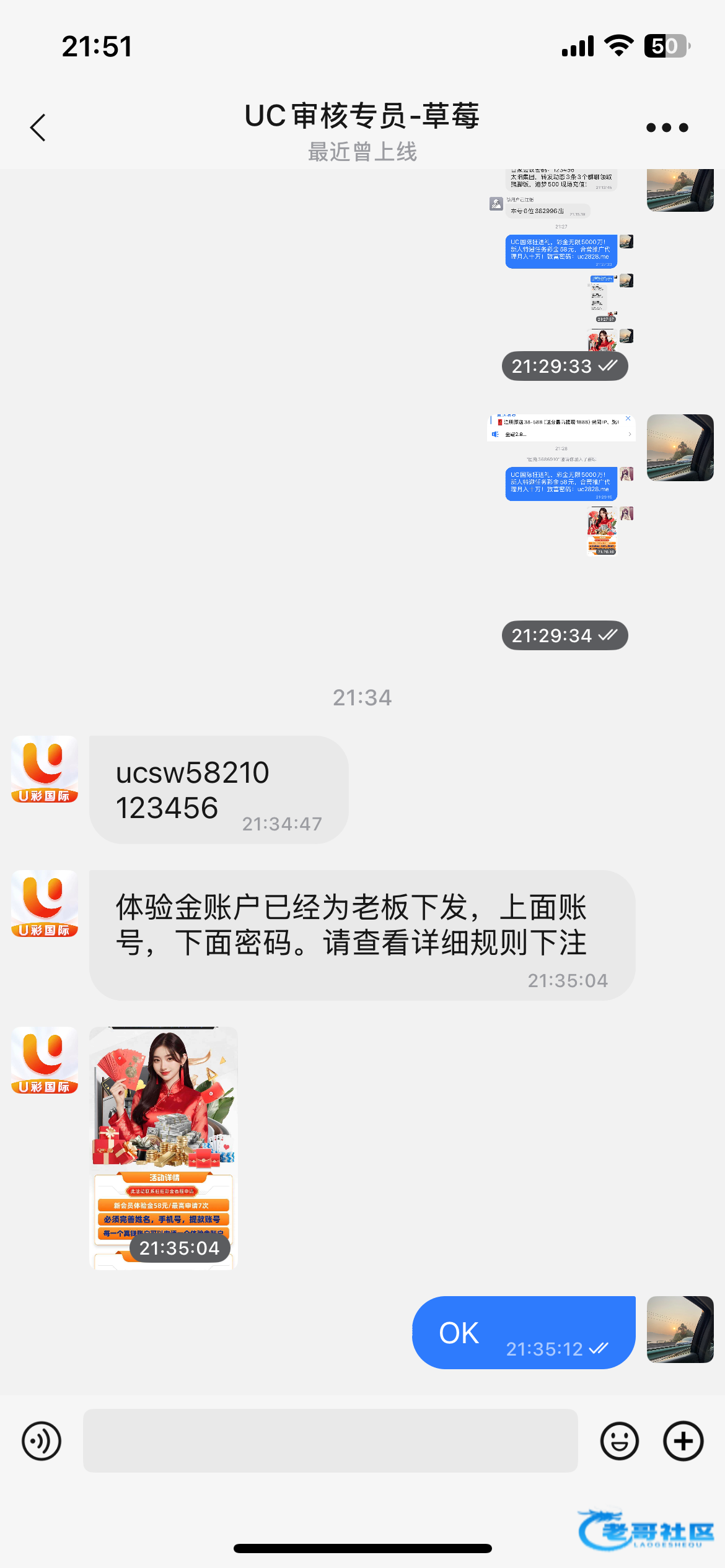Viewport: 725px width, 1568px height.
Task: Open my avatar beside the OK message
Action: point(680,1329)
